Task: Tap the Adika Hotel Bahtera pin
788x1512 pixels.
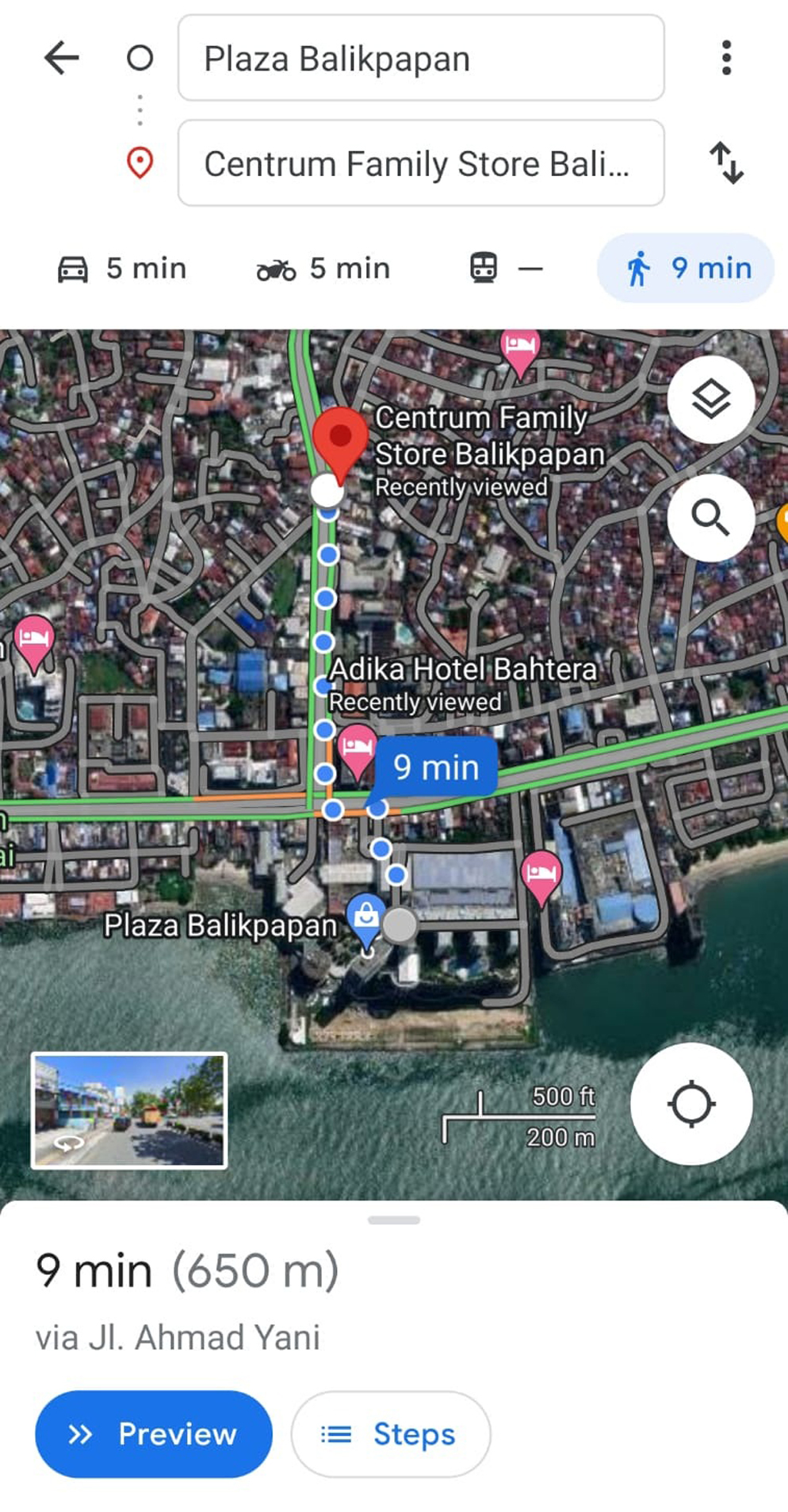Action: click(x=357, y=748)
